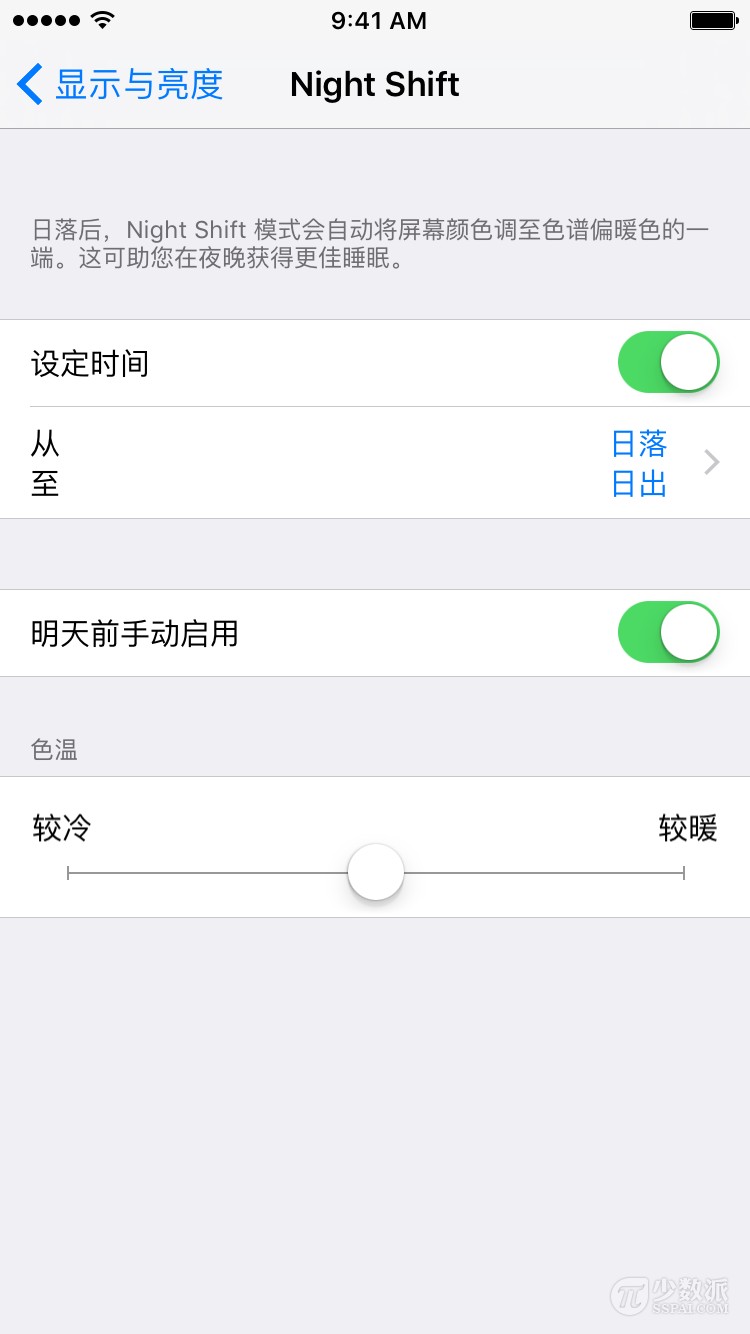Toggle the scheduled time switch
750x1334 pixels.
coord(668,362)
